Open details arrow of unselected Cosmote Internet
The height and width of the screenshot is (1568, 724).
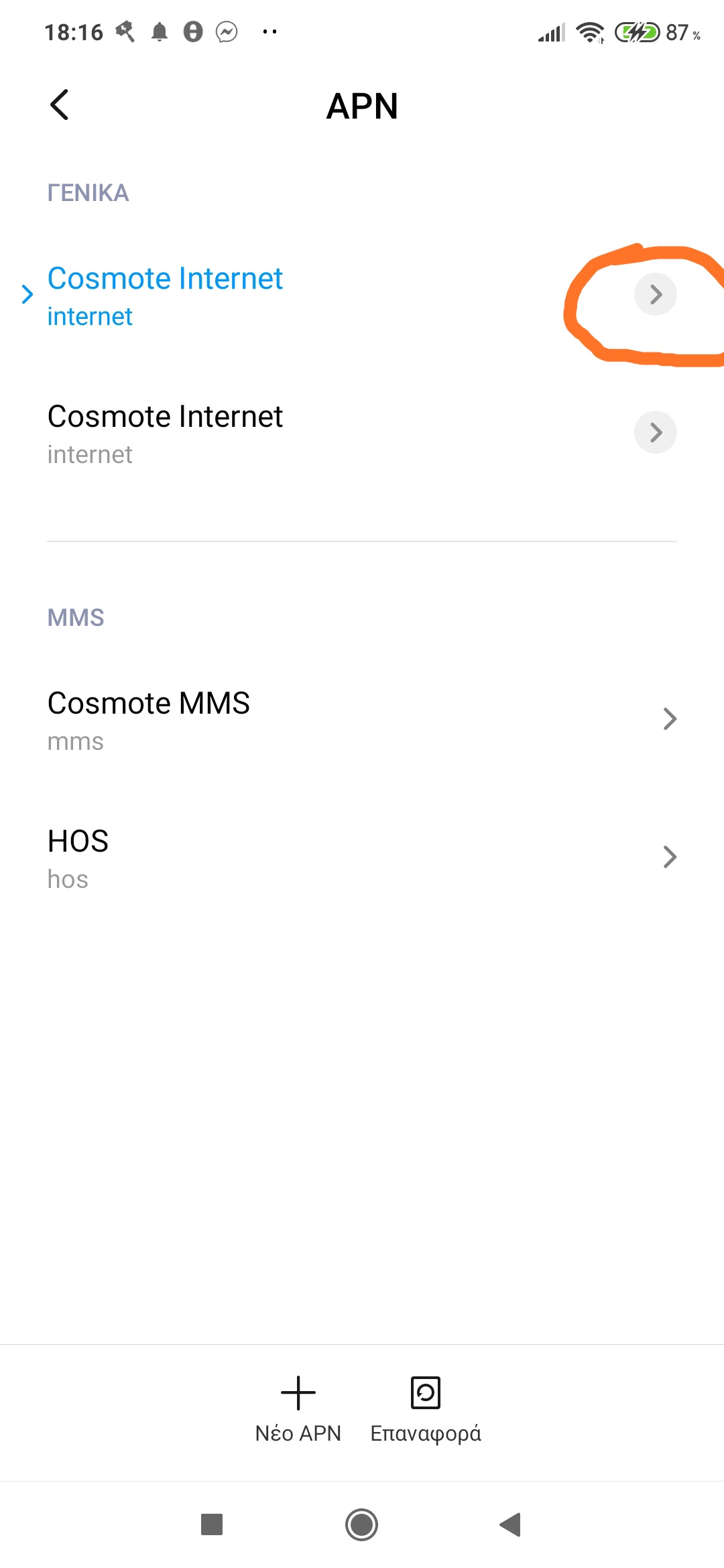click(x=655, y=432)
